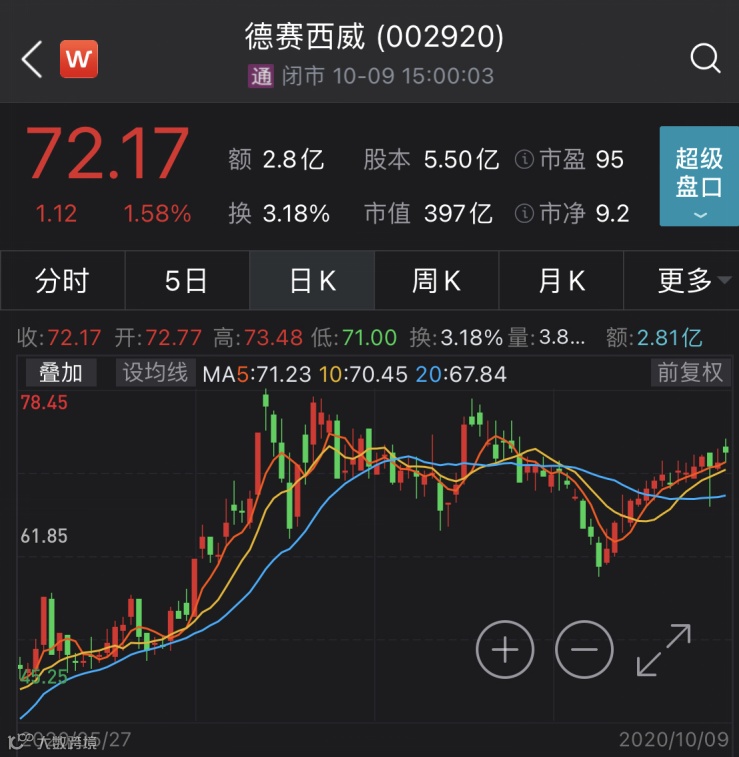
Task: Open 设均线 moving average settings
Action: coord(155,374)
